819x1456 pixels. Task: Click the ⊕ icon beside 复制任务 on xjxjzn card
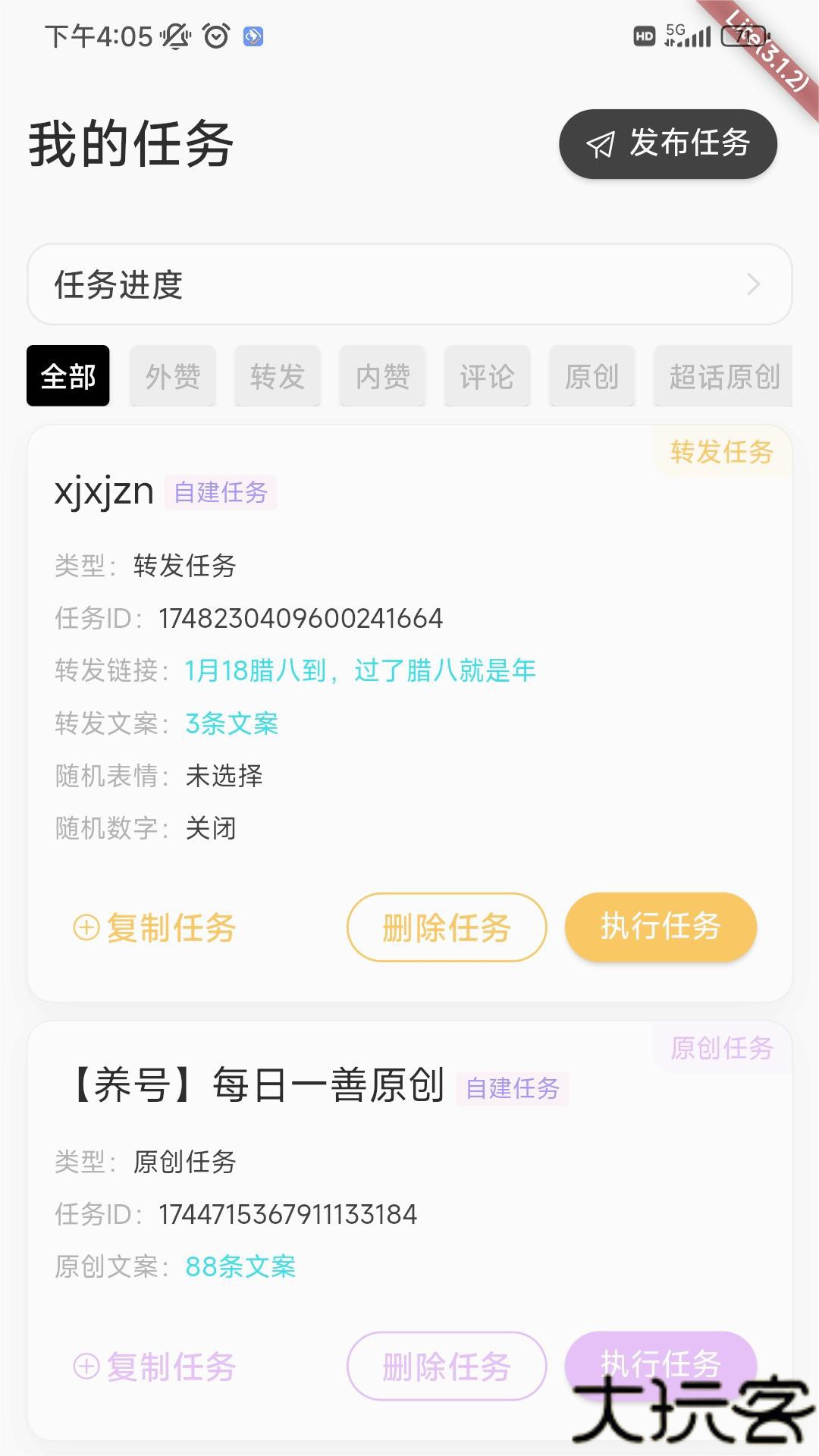coord(87,927)
